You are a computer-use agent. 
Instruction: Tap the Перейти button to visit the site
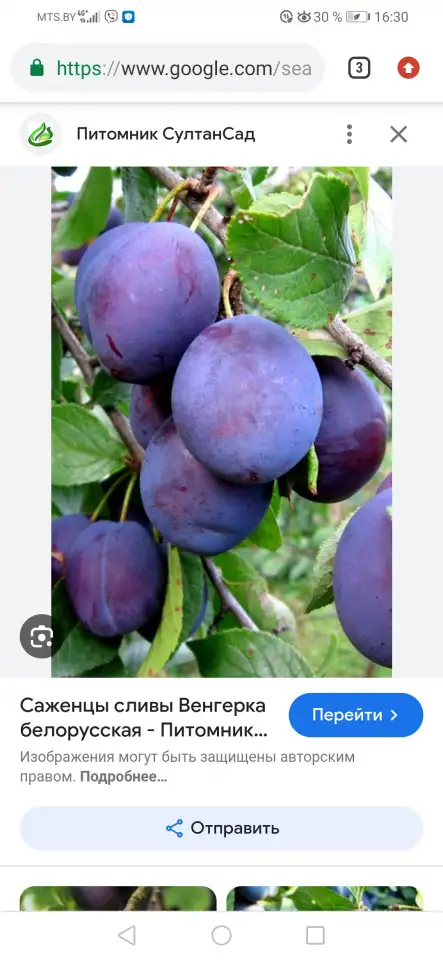tap(356, 715)
